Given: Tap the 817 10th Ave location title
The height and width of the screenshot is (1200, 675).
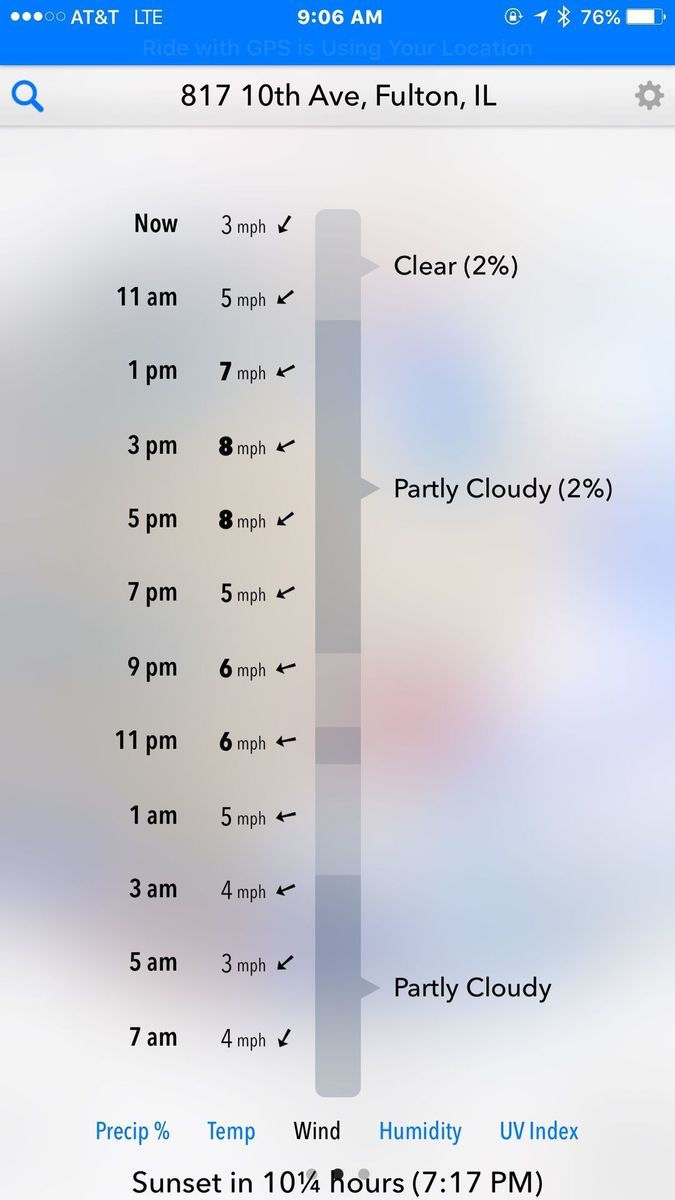Looking at the screenshot, I should tap(338, 96).
